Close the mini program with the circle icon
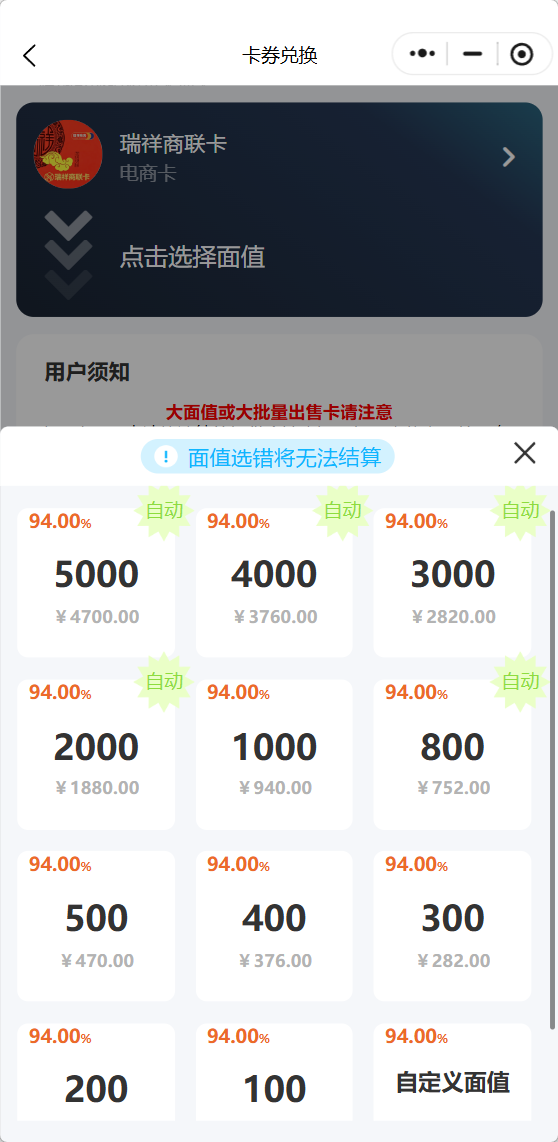The image size is (558, 1142). click(522, 54)
